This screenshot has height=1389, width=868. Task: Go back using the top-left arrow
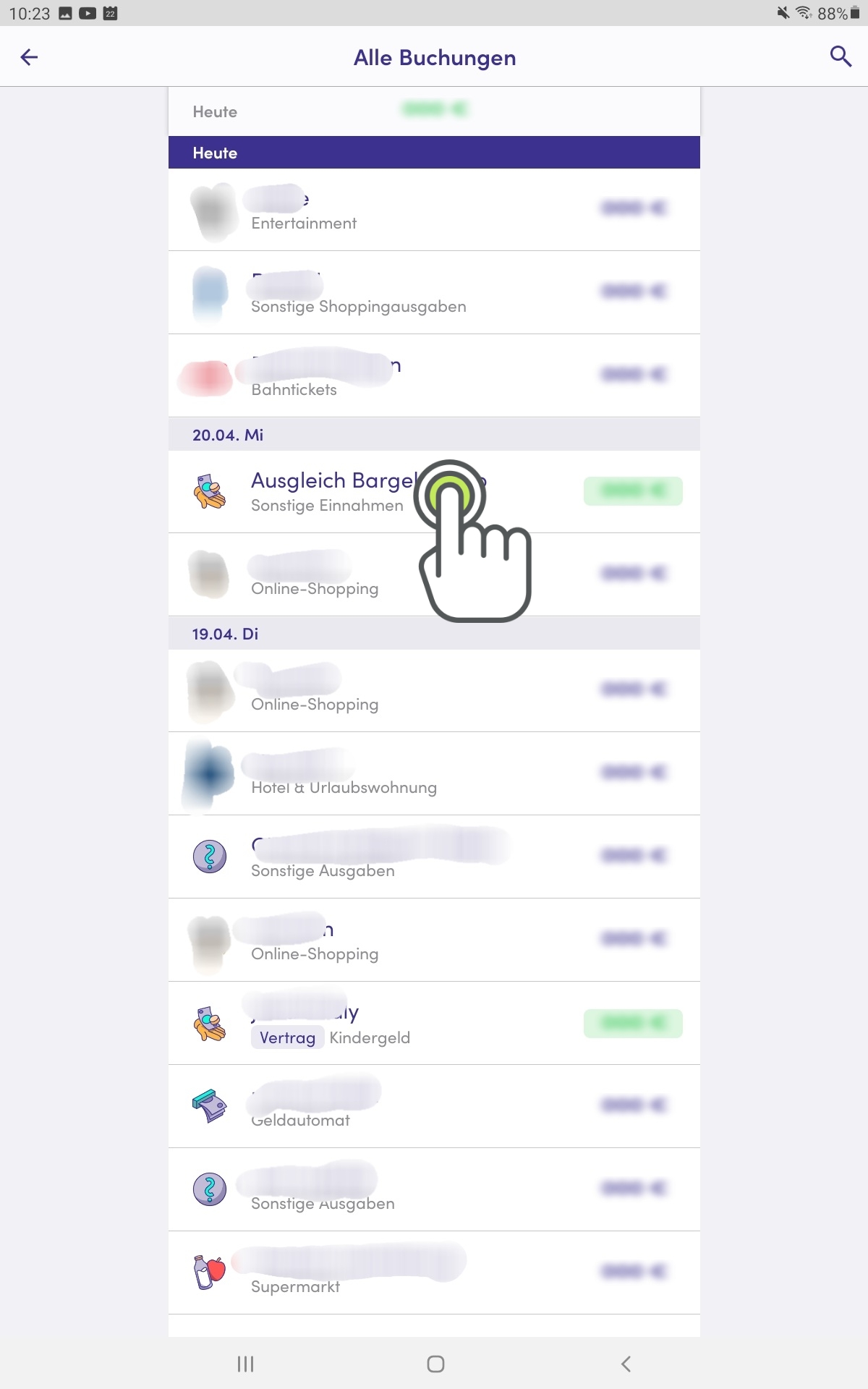(x=29, y=57)
